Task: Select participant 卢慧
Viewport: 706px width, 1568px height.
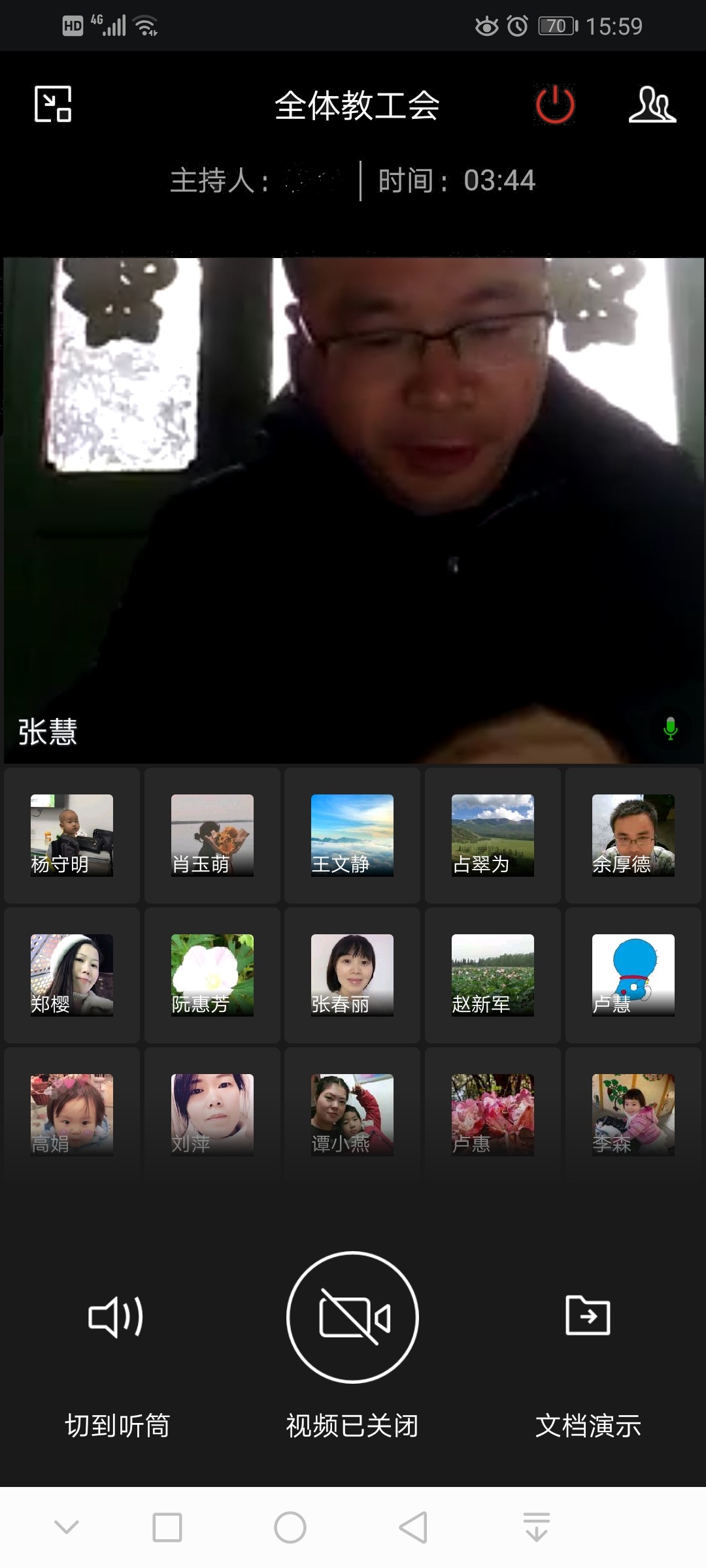Action: tap(633, 975)
